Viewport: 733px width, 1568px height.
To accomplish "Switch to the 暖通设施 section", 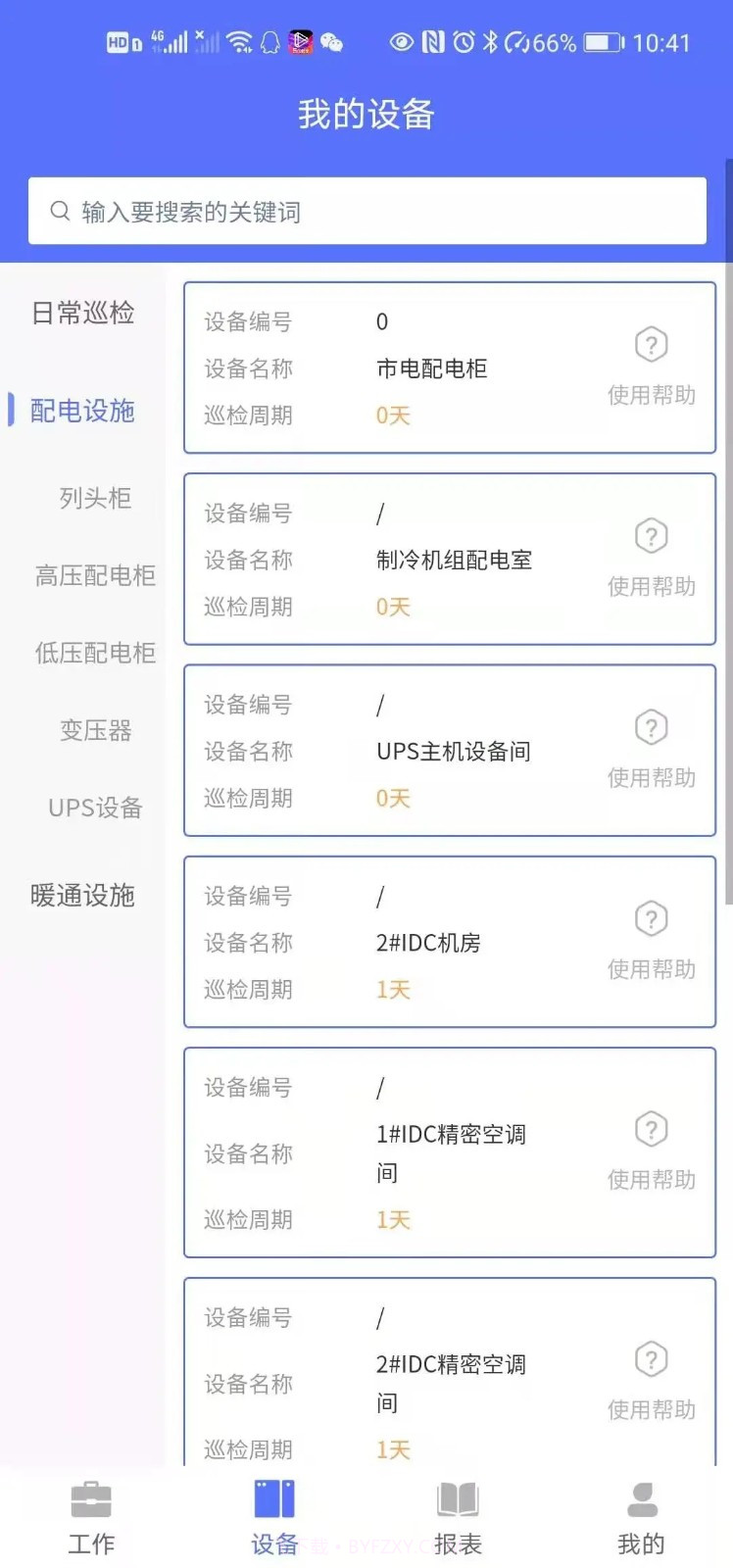I will 82,895.
